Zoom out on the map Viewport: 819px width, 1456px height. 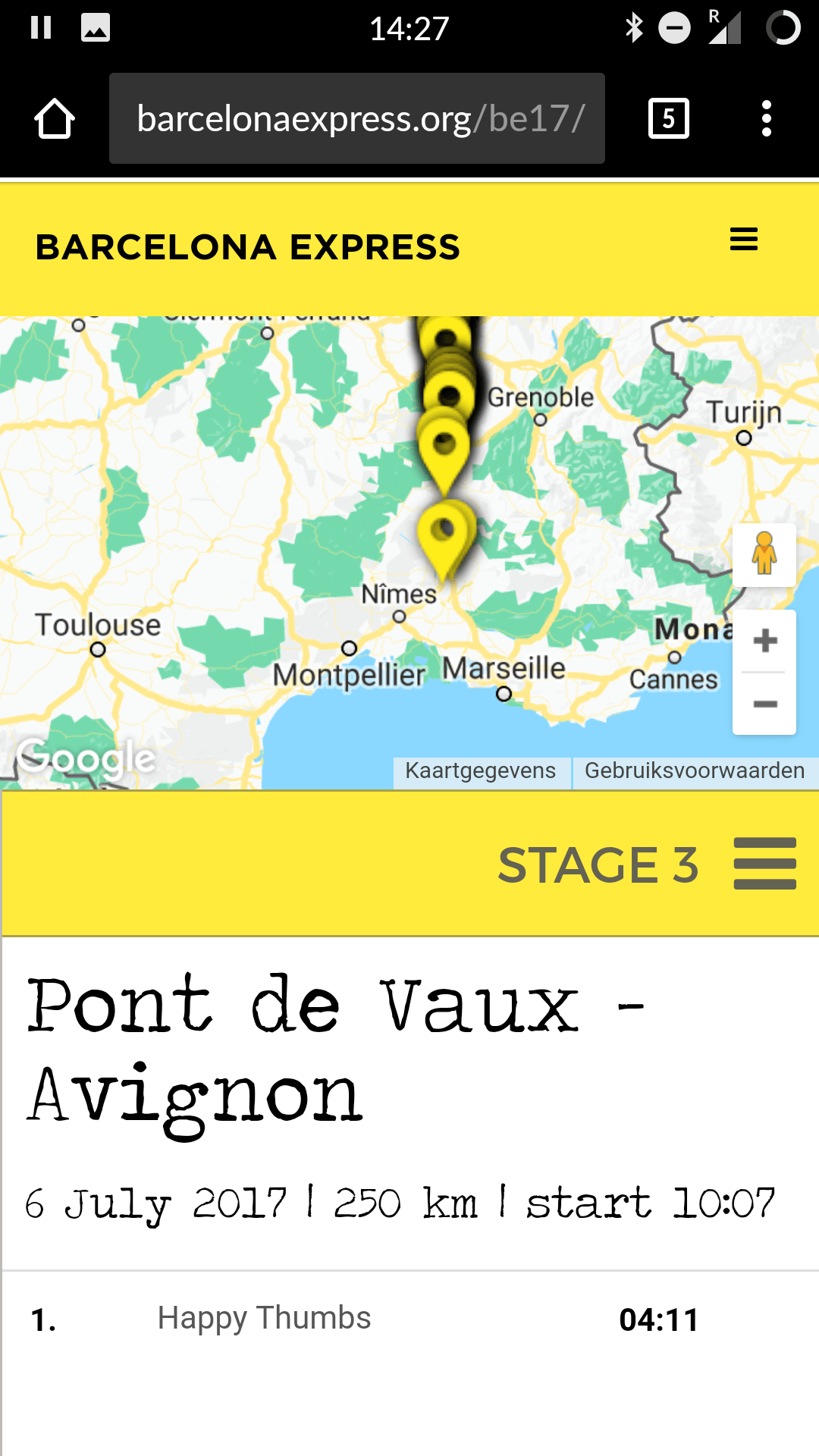point(764,704)
